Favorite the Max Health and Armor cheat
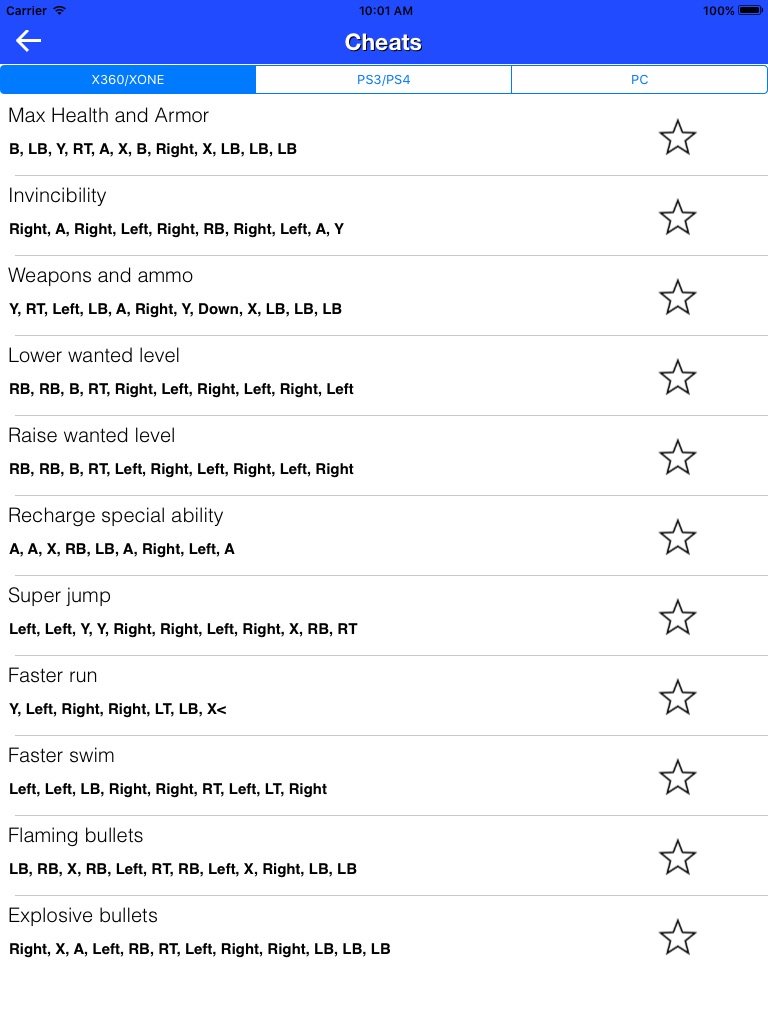768x1024 pixels. click(678, 137)
